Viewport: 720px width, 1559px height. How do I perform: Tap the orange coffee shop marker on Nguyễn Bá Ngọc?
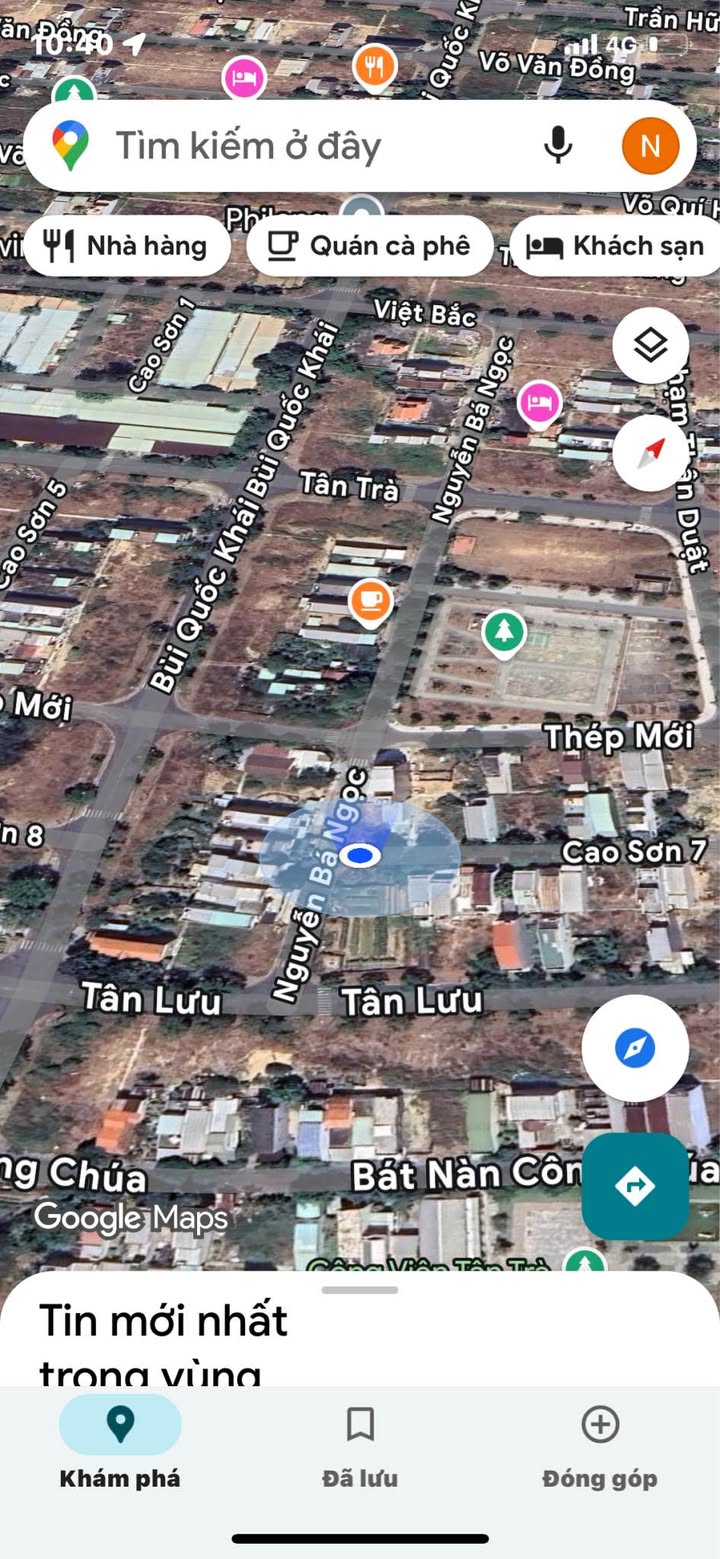pos(371,601)
